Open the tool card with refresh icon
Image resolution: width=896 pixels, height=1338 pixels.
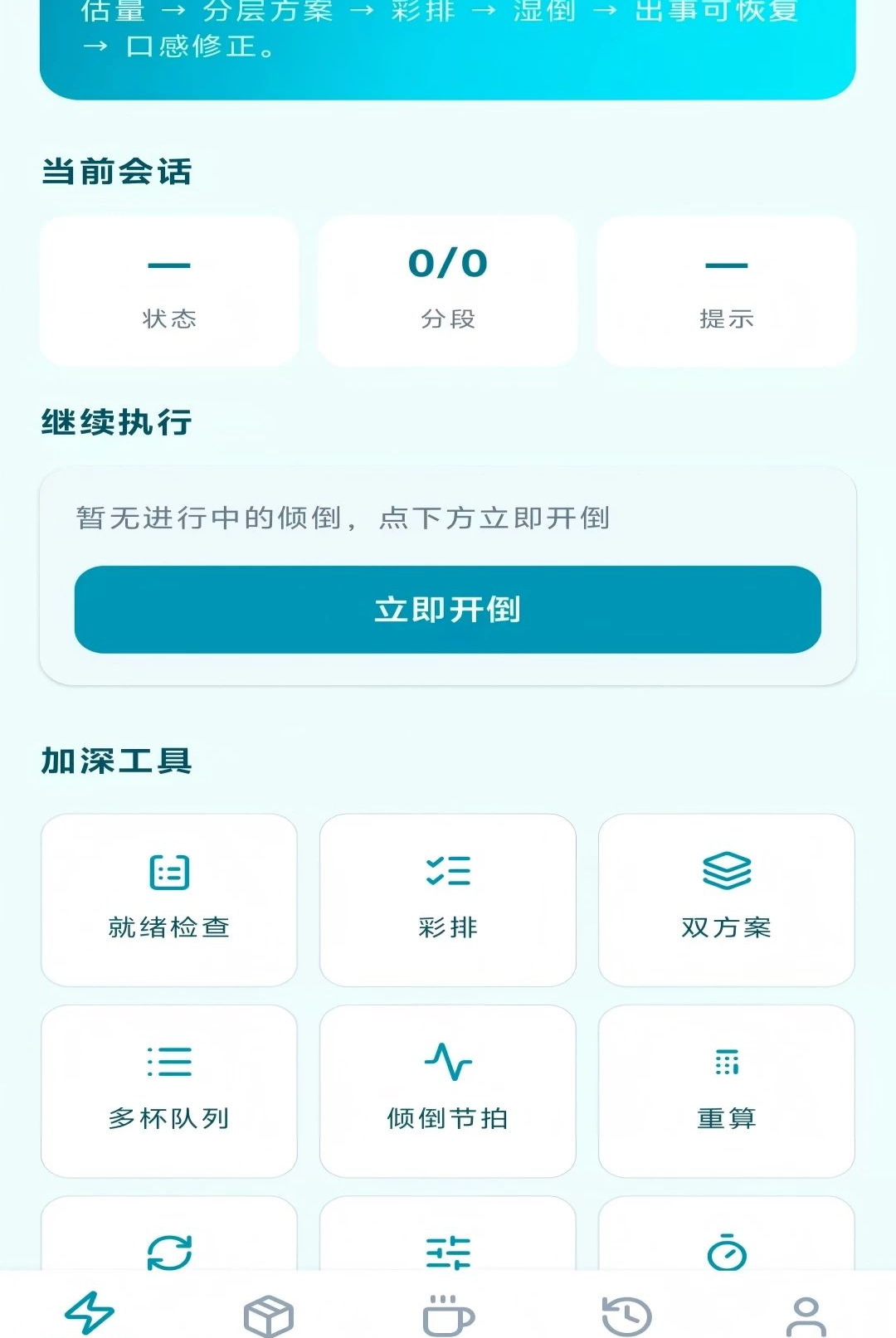click(x=169, y=1233)
